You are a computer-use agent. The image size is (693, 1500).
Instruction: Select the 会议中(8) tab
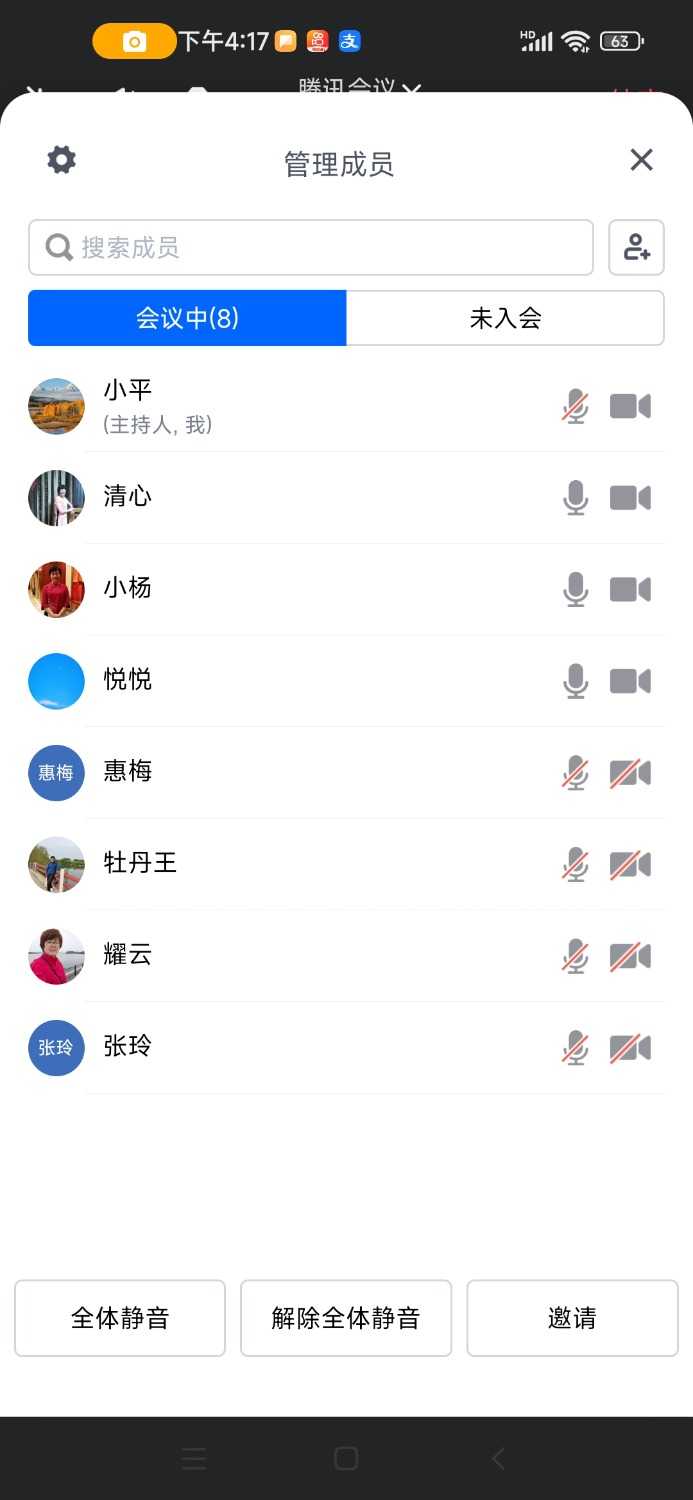point(187,319)
